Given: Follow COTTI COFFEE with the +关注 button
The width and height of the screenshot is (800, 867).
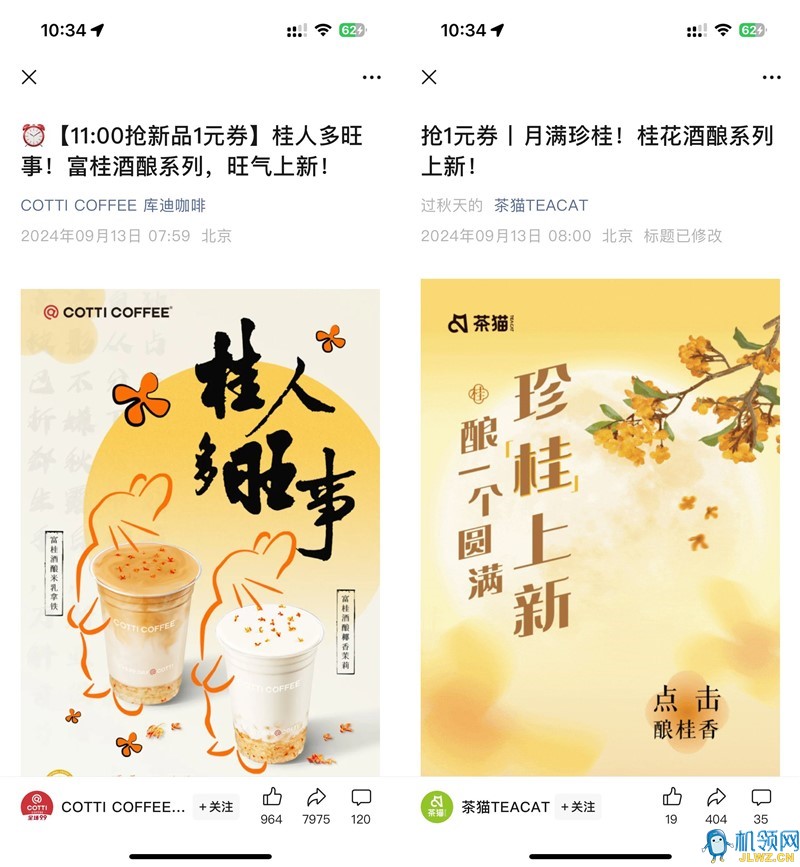Looking at the screenshot, I should click(216, 806).
